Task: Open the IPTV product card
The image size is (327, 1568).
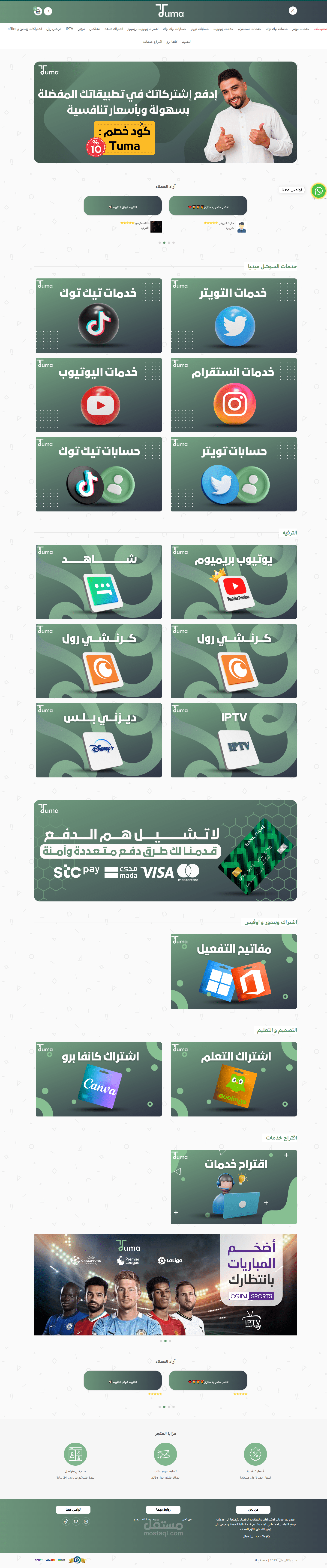Action: [234, 740]
